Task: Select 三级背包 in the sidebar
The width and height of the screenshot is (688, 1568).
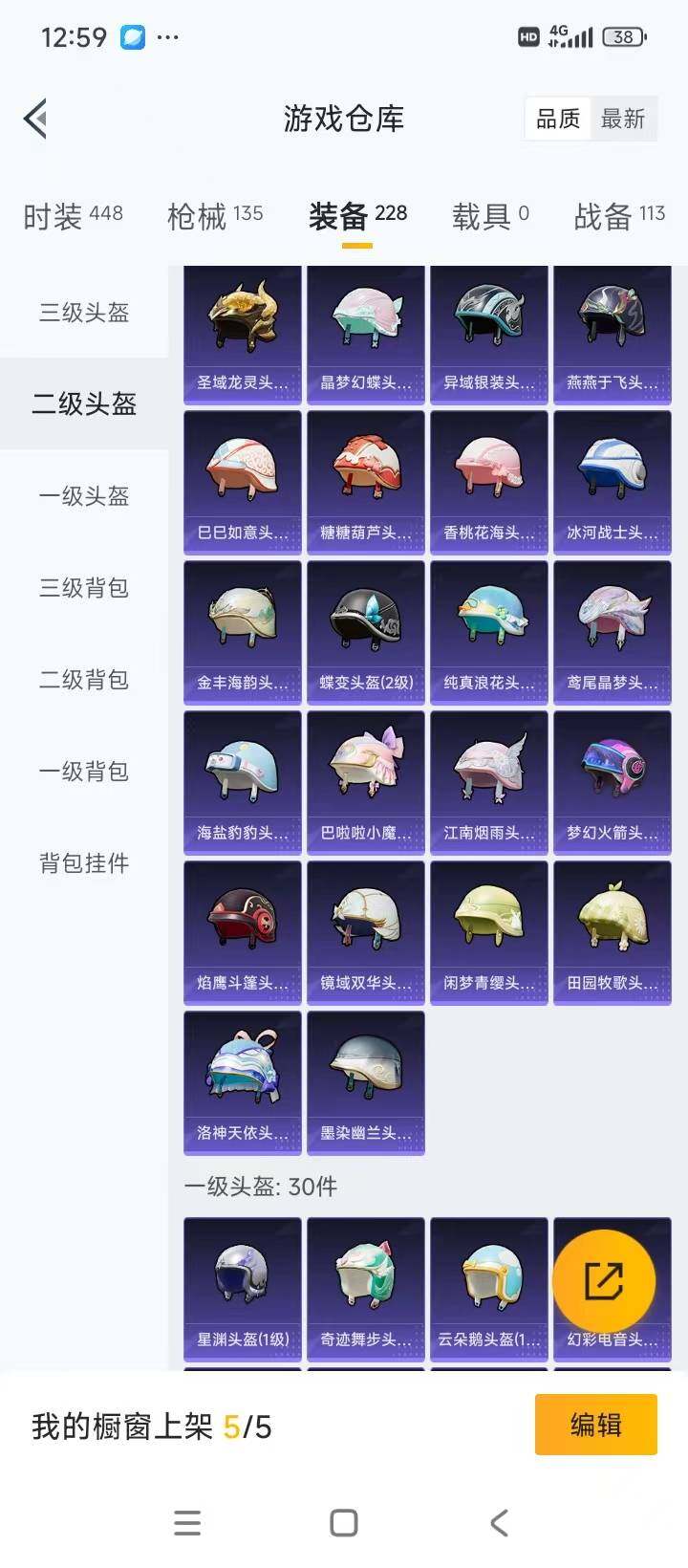Action: click(x=84, y=588)
